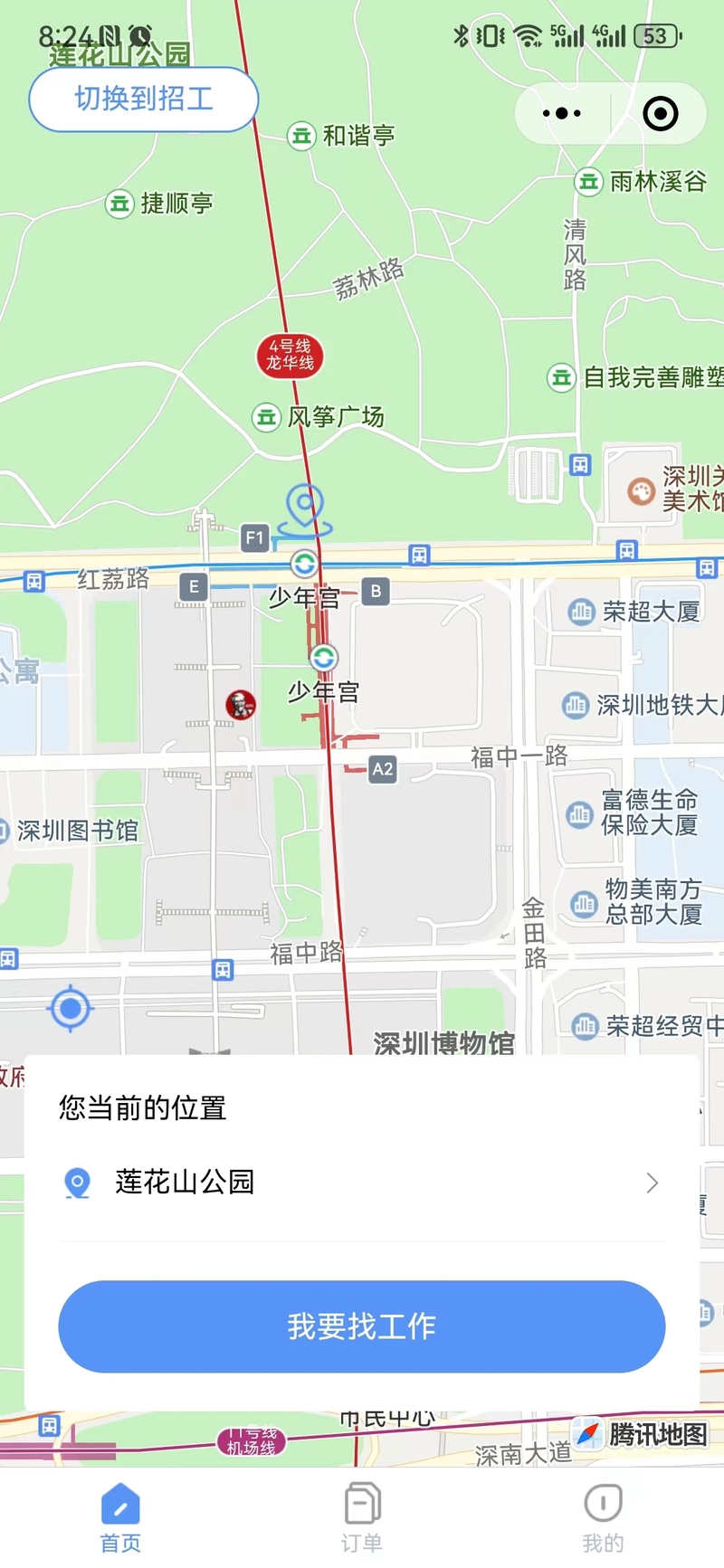Image resolution: width=724 pixels, height=1568 pixels.
Task: Switch to the 首页 tab
Action: click(x=120, y=1518)
